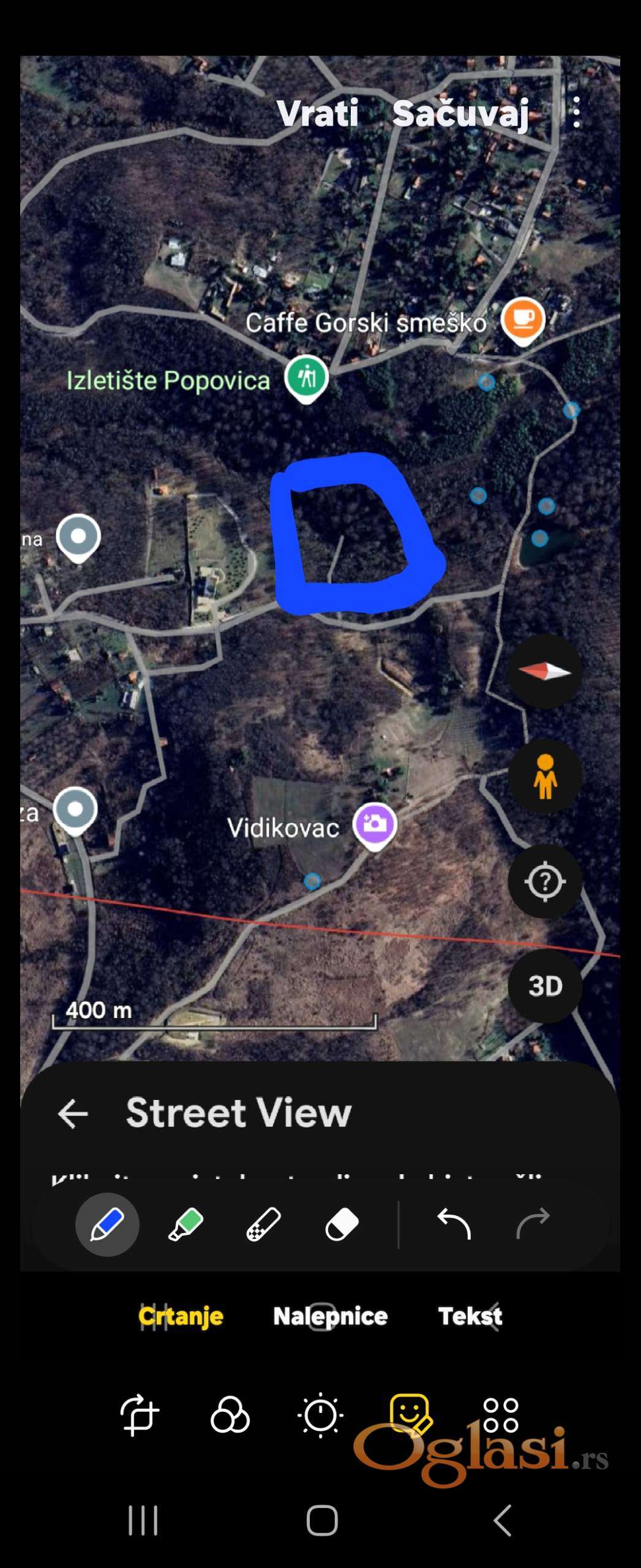Switch to the Crtanje tab
641x1568 pixels.
point(181,1316)
